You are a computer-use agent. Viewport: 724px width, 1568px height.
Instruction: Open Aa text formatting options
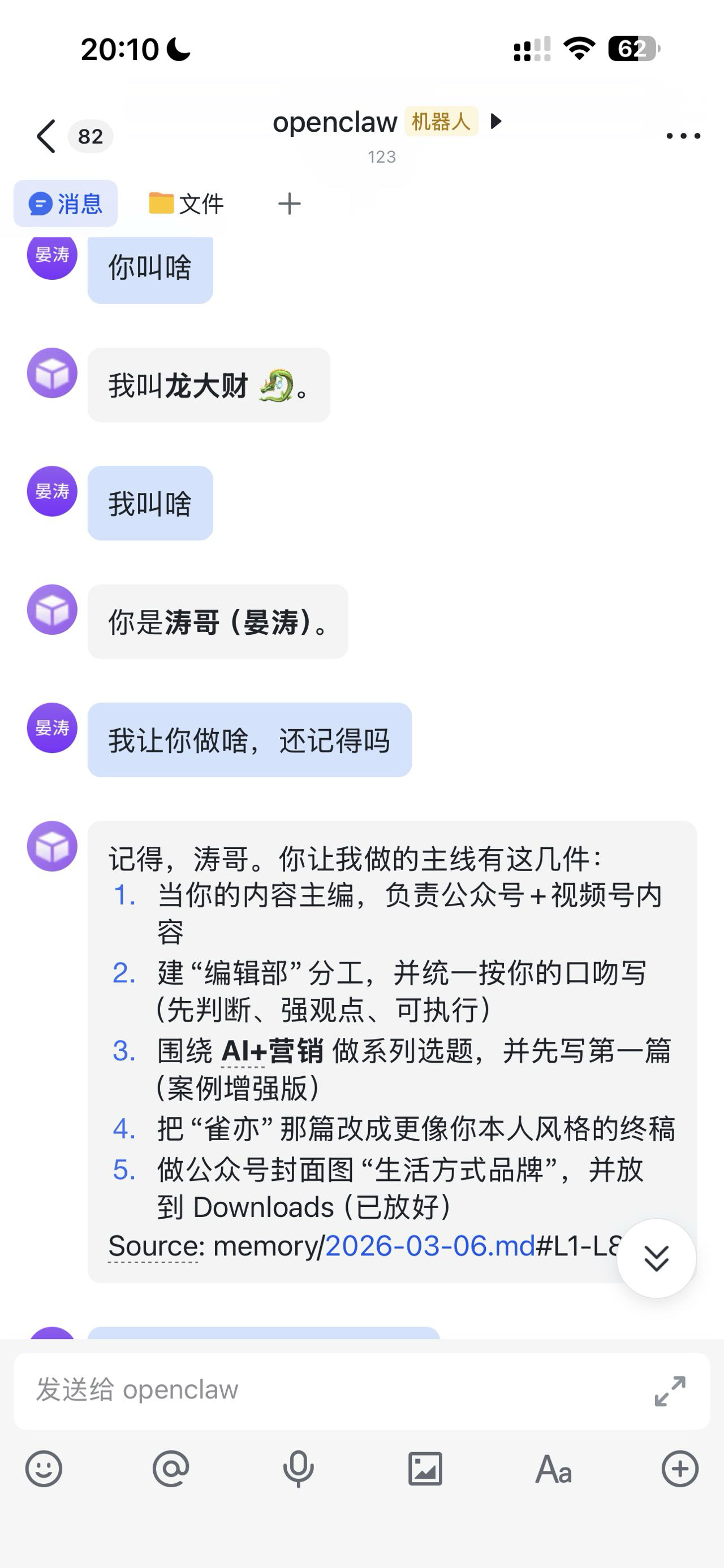click(x=553, y=1469)
